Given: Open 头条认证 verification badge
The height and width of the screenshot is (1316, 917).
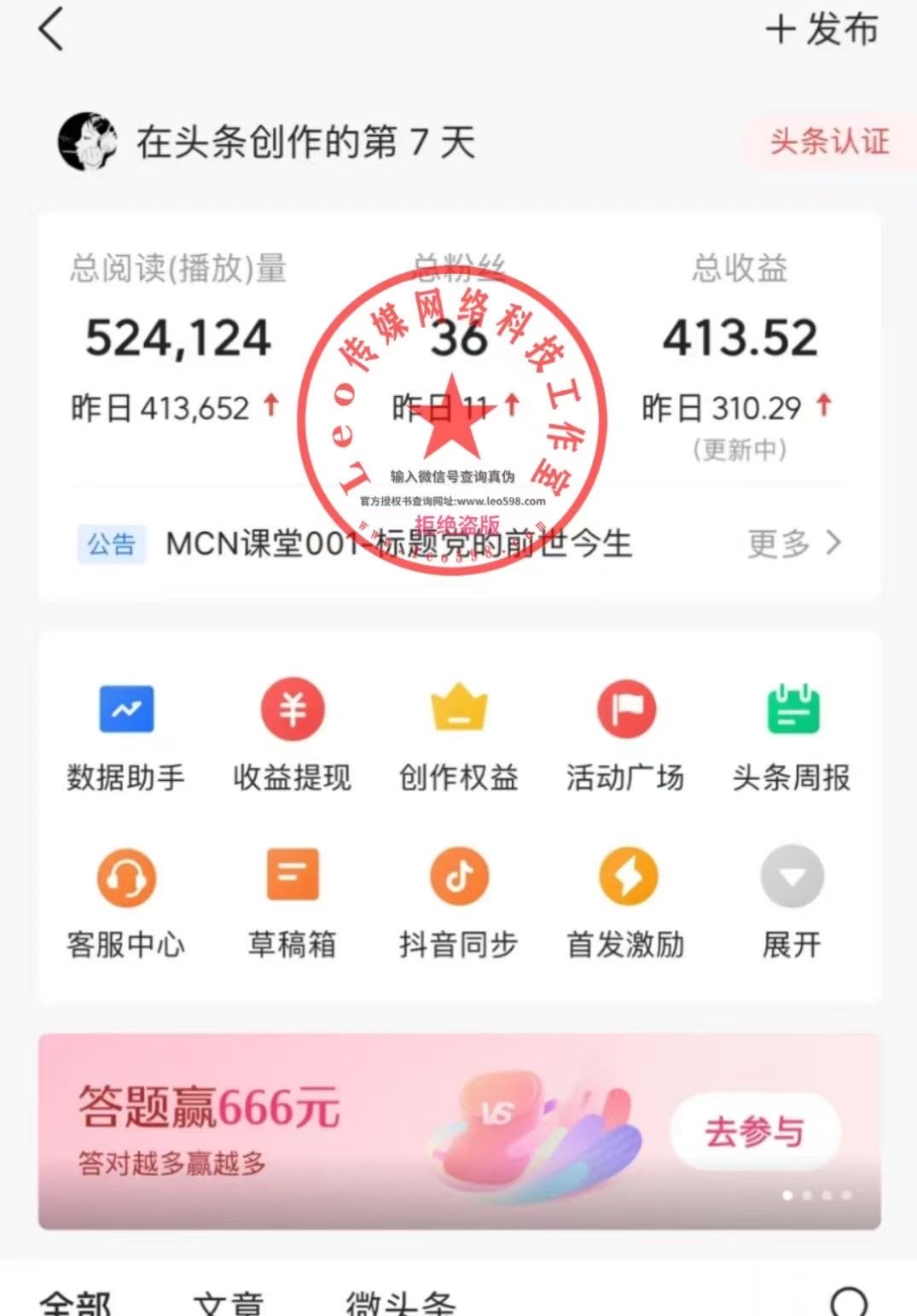Looking at the screenshot, I should 828,141.
